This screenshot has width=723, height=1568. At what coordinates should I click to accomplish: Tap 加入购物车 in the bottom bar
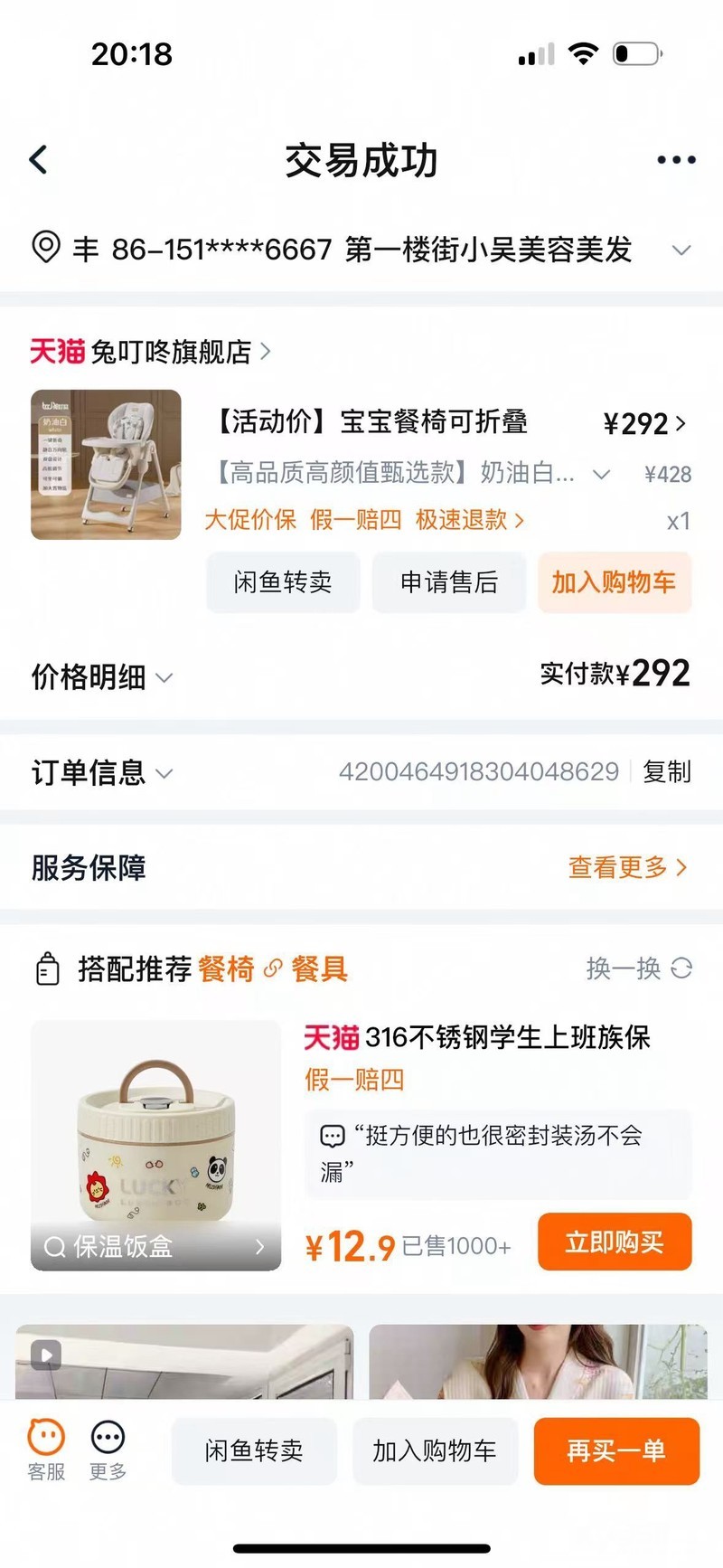(x=434, y=1451)
